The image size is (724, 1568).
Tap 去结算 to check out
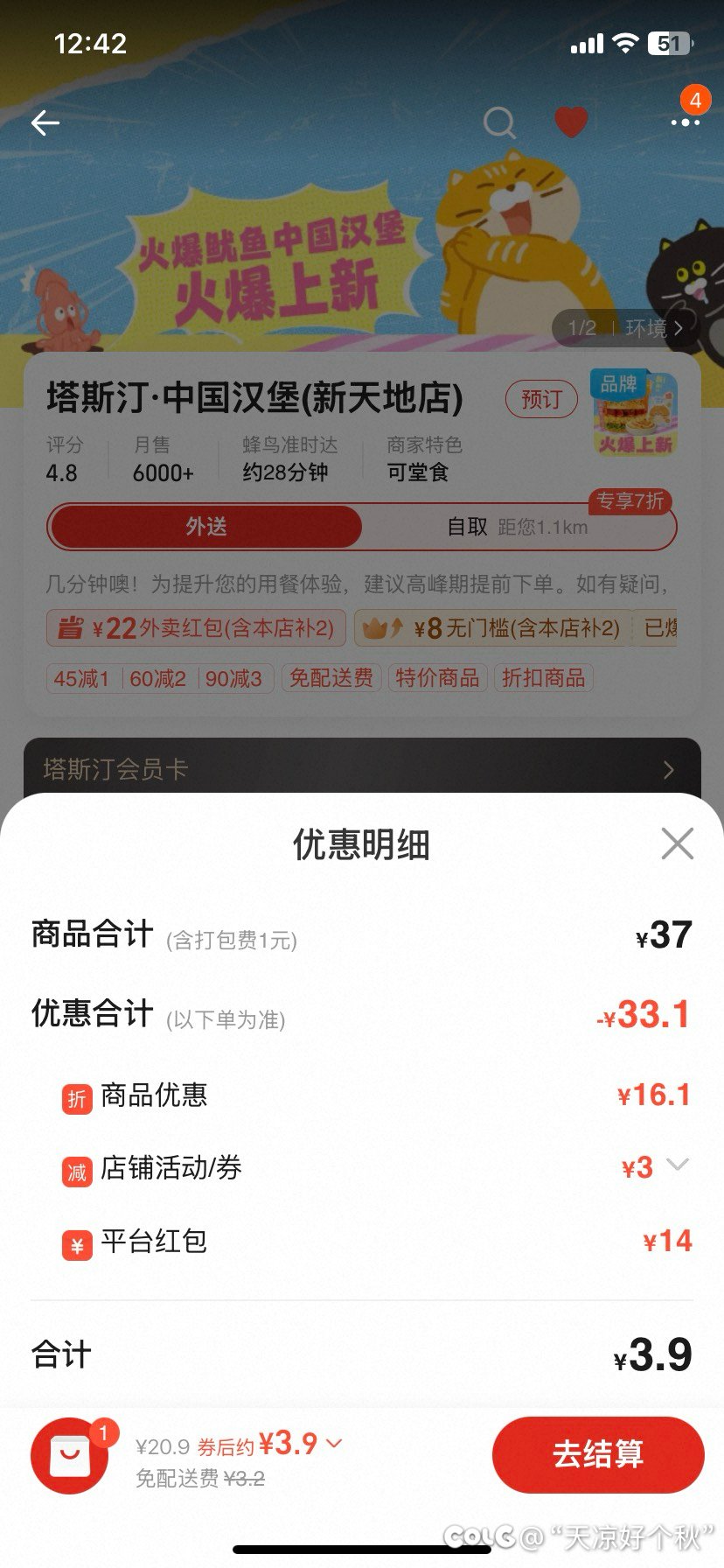click(598, 1454)
